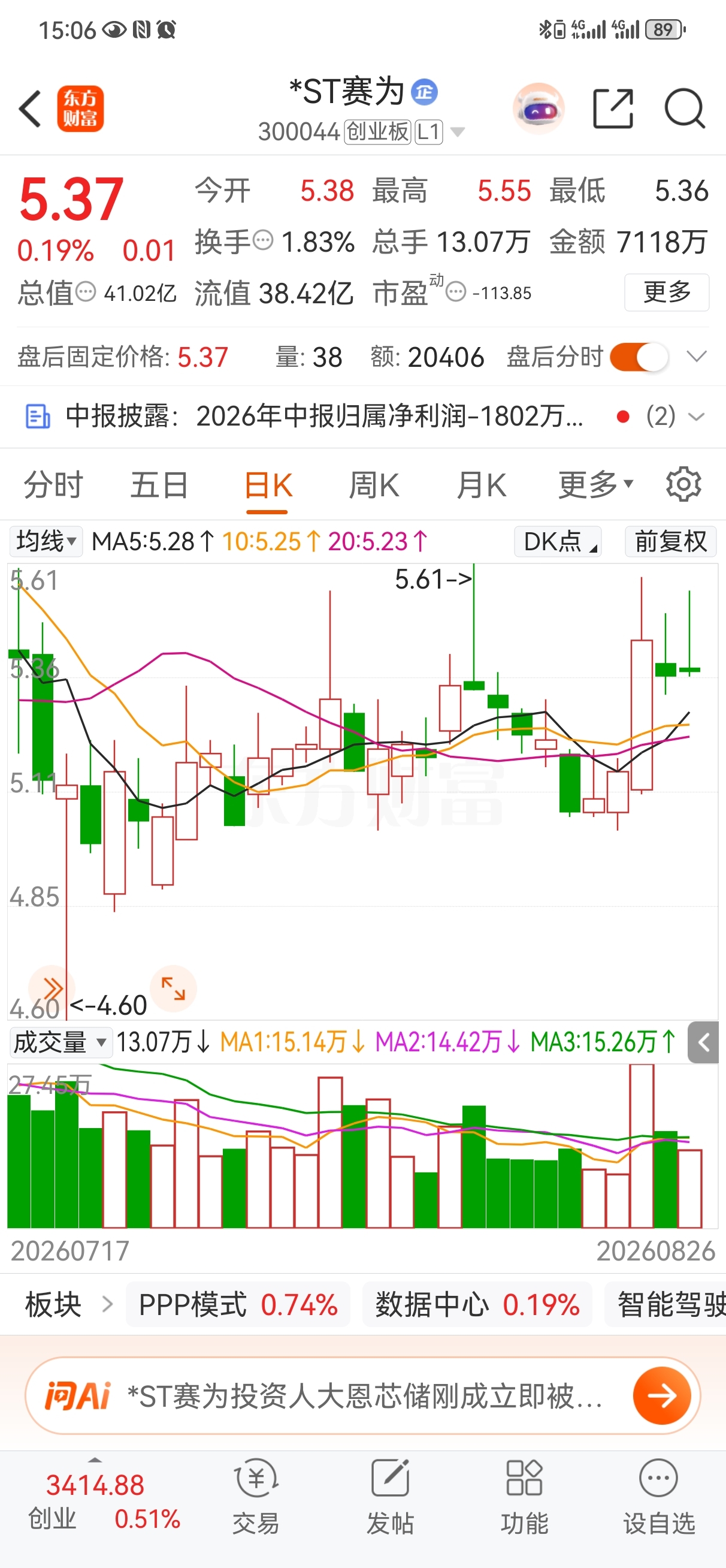Open the 成交量 indicator dropdown
726x1568 pixels.
click(x=60, y=1042)
